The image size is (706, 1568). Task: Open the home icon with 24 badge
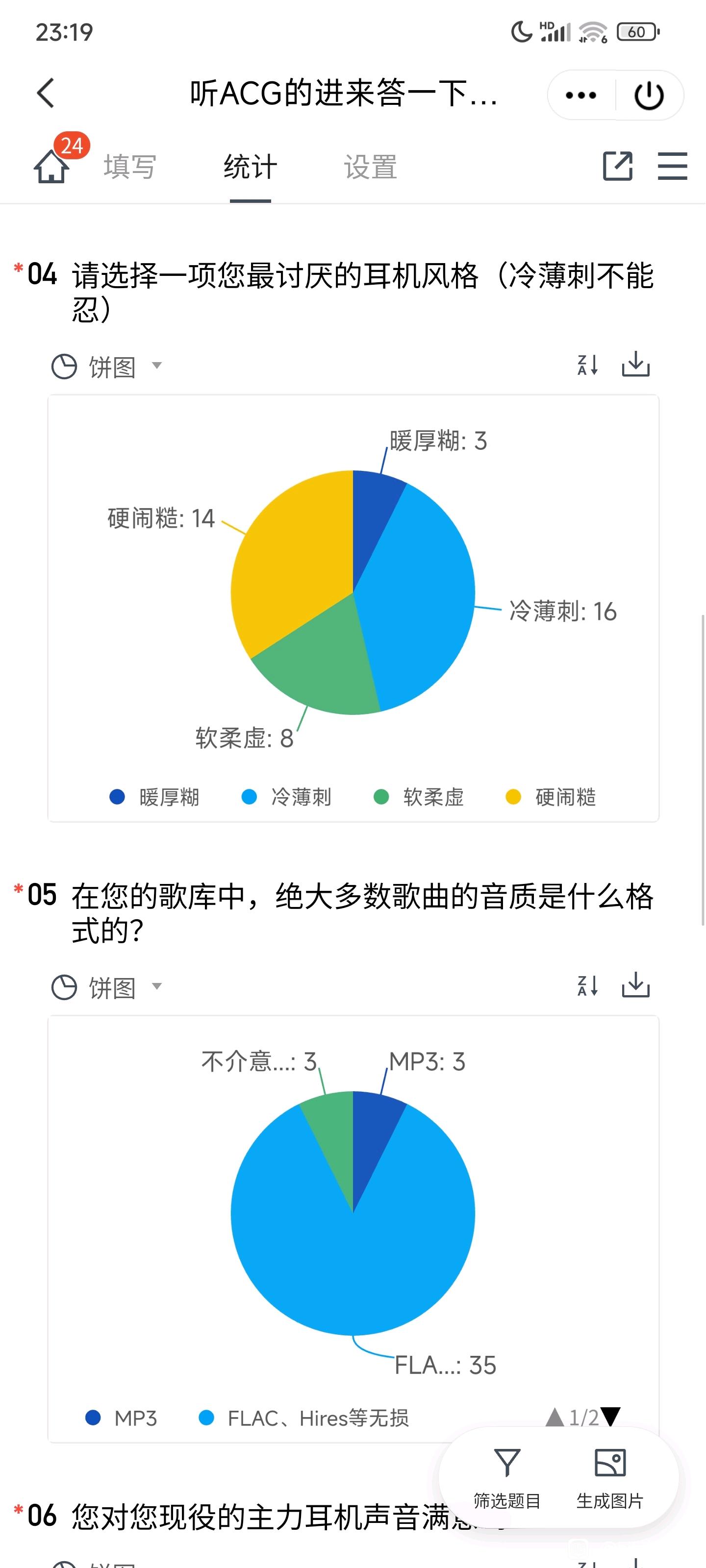52,165
